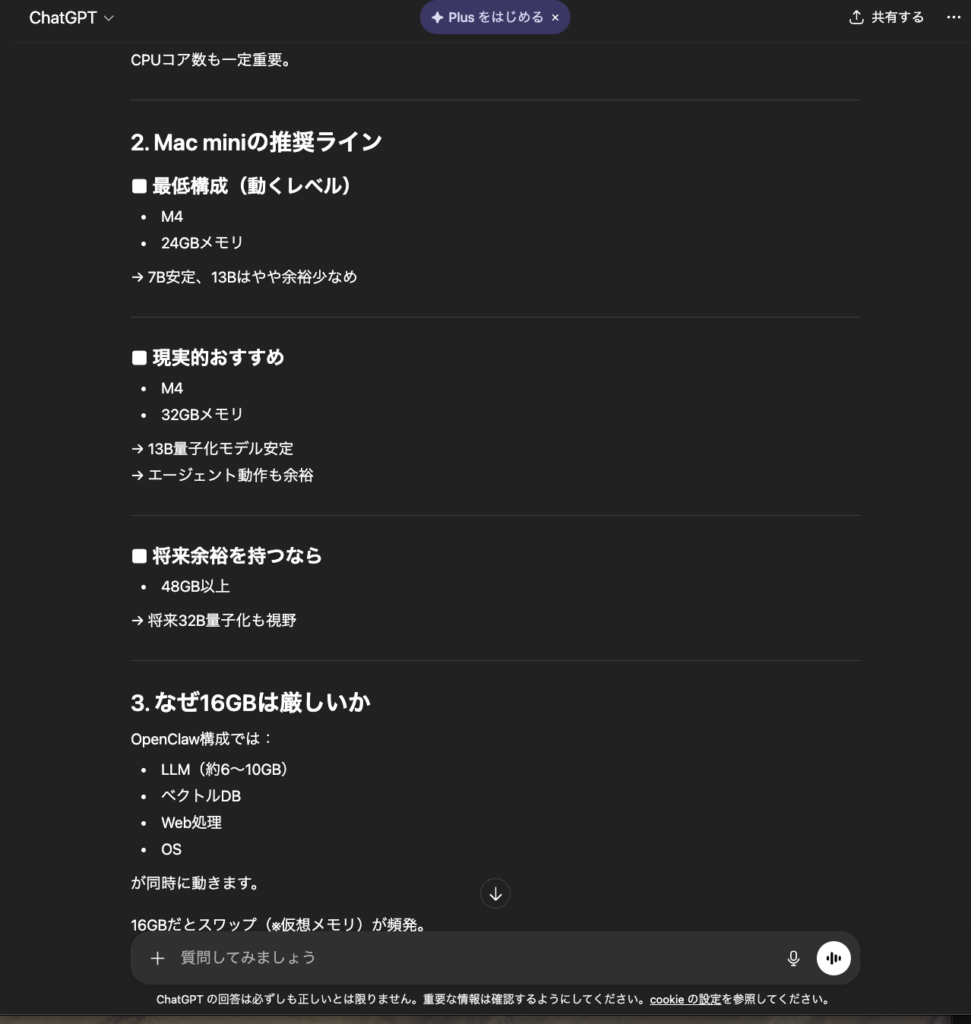Tap the plus attach icon
The height and width of the screenshot is (1024, 971).
[x=157, y=958]
